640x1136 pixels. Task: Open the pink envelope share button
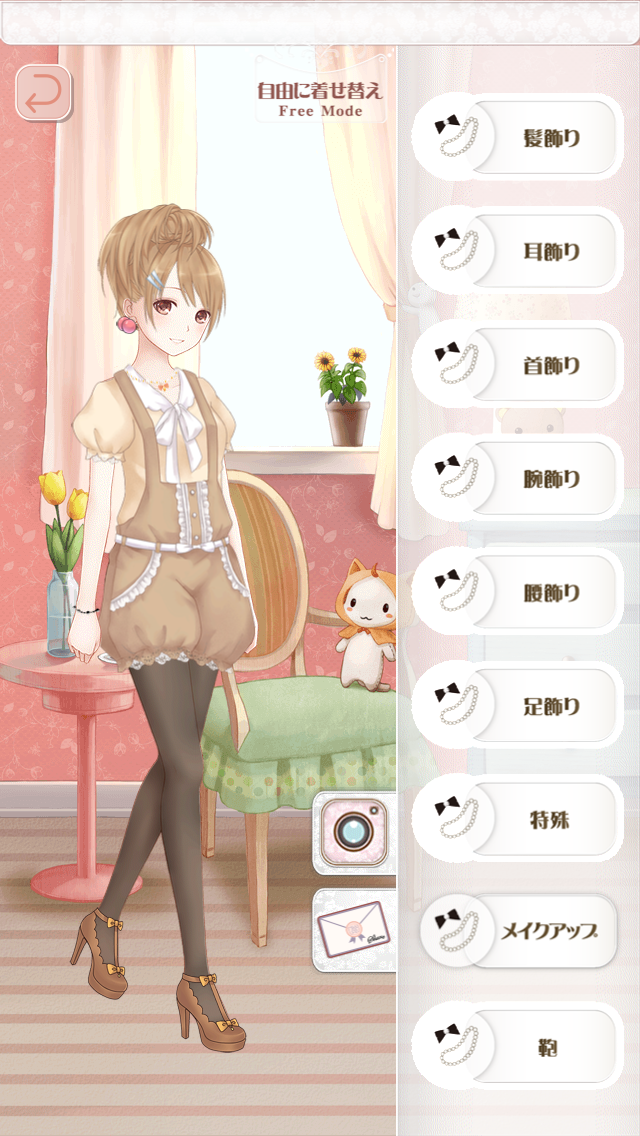pos(354,930)
